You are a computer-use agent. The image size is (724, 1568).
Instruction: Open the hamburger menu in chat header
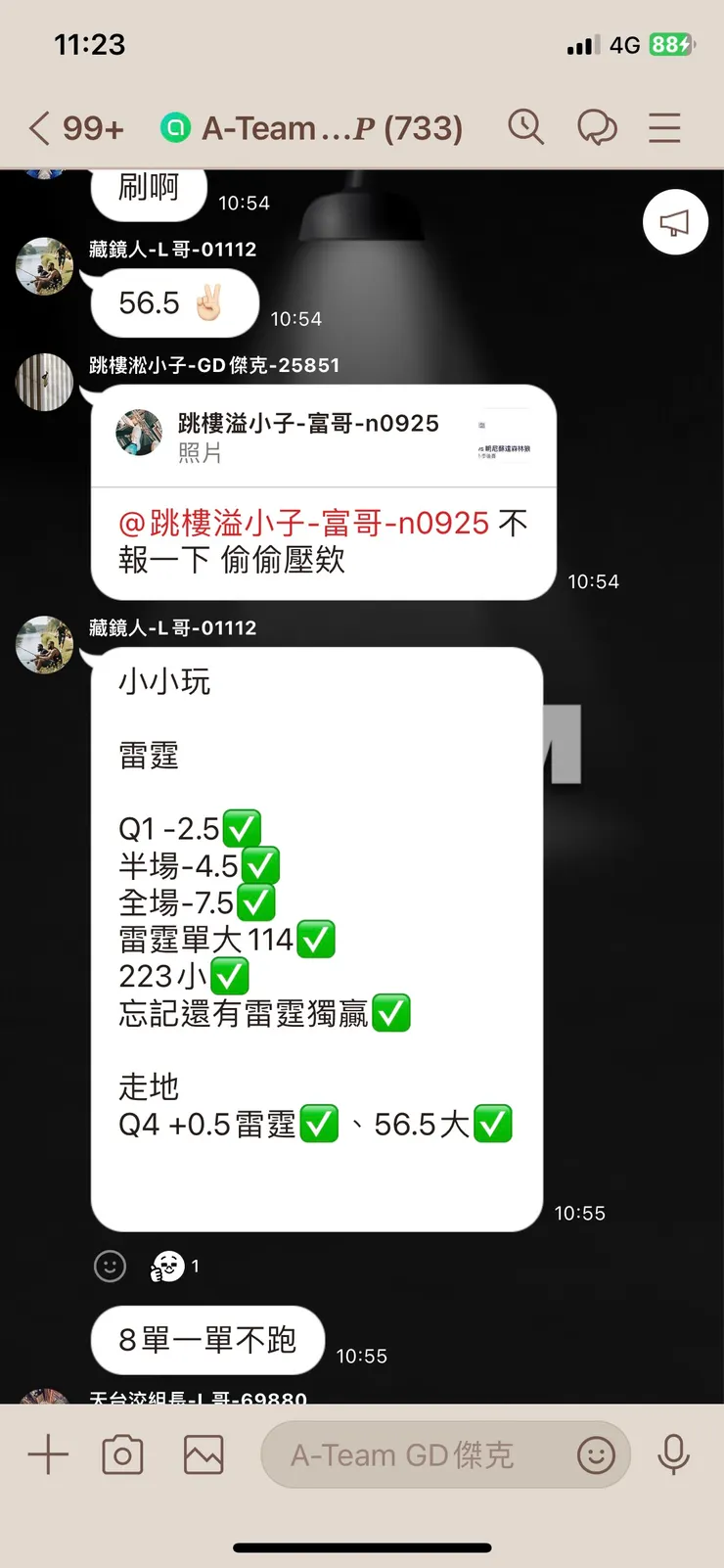tap(664, 127)
